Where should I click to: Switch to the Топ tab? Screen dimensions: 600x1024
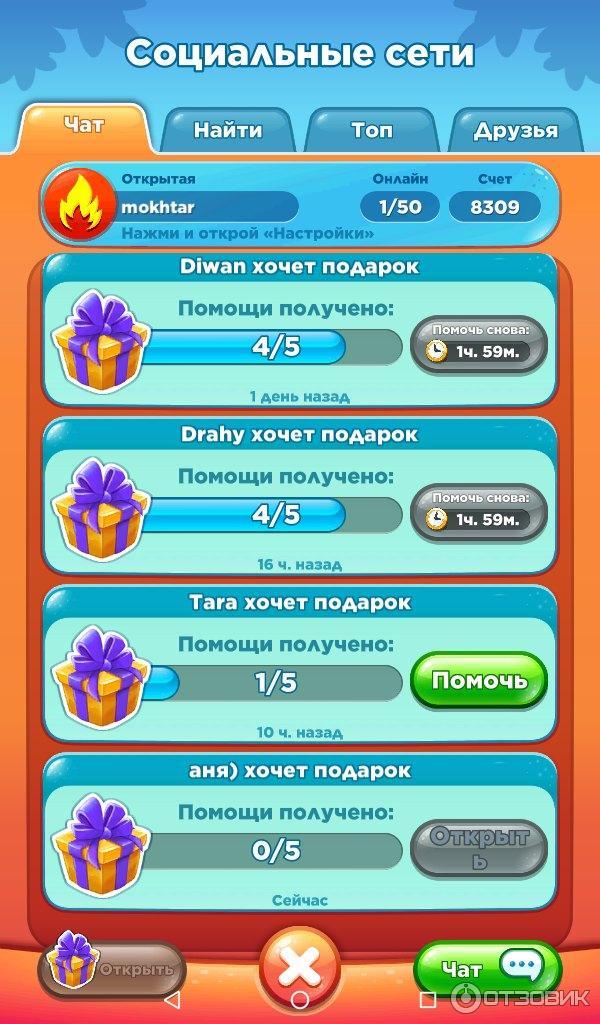(x=371, y=130)
